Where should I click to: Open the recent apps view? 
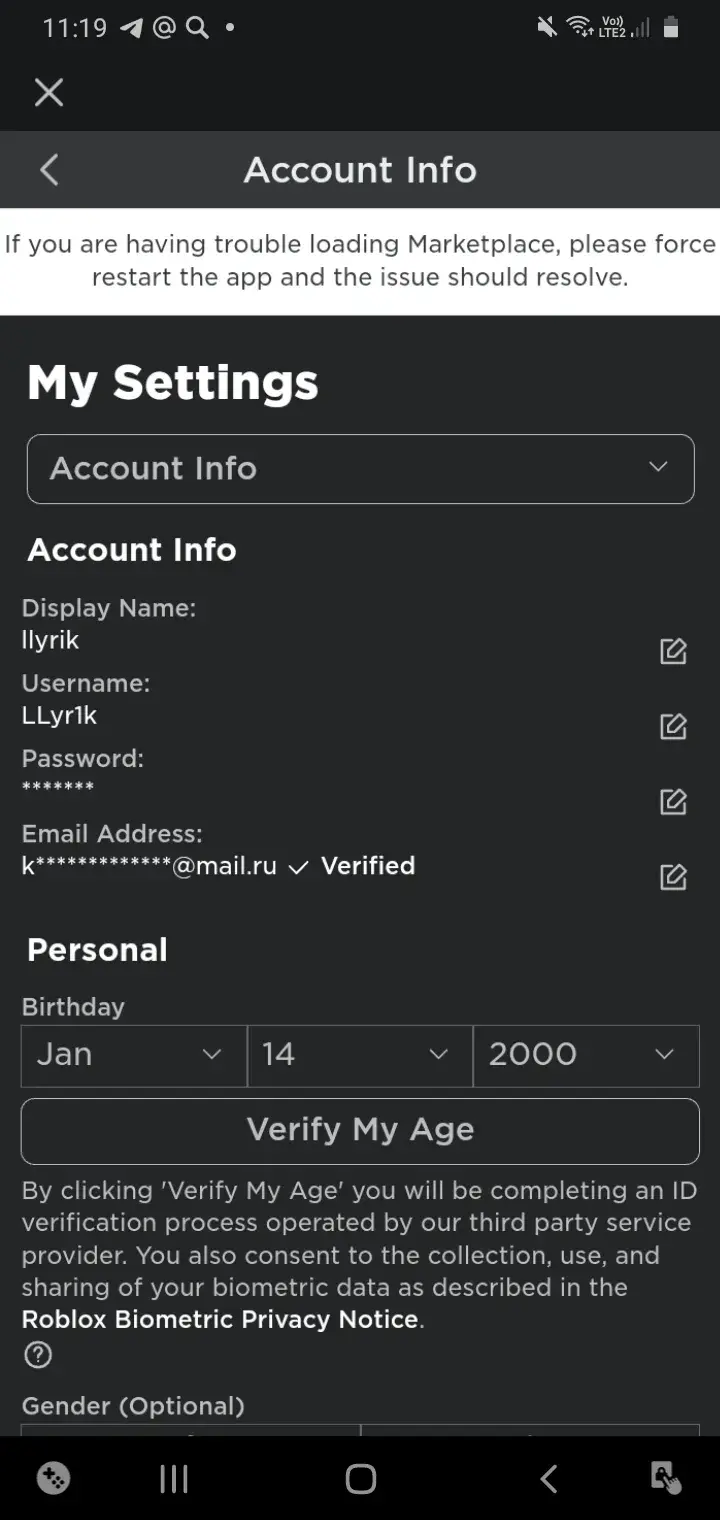click(174, 1479)
